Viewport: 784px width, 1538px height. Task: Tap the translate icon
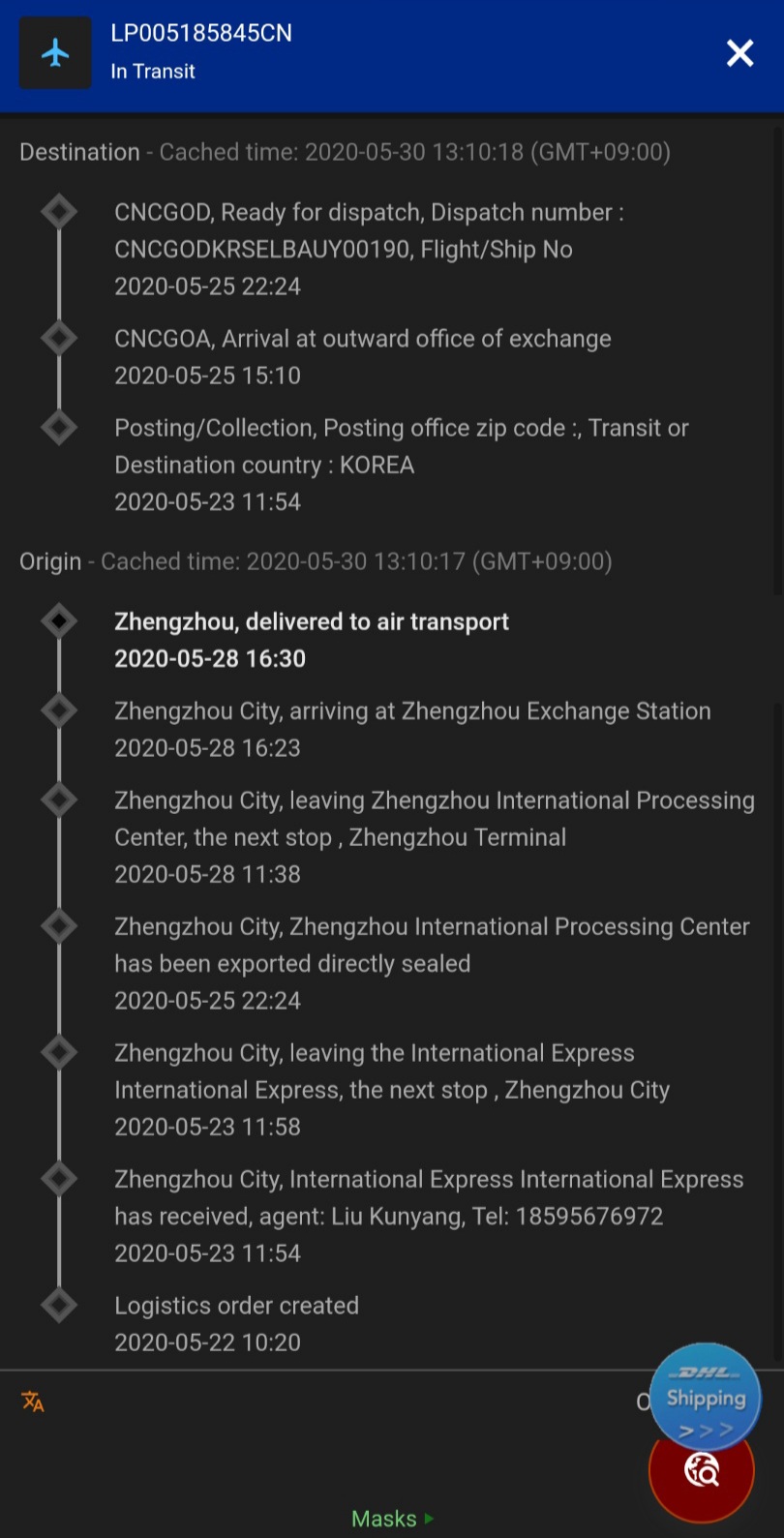click(x=33, y=1402)
